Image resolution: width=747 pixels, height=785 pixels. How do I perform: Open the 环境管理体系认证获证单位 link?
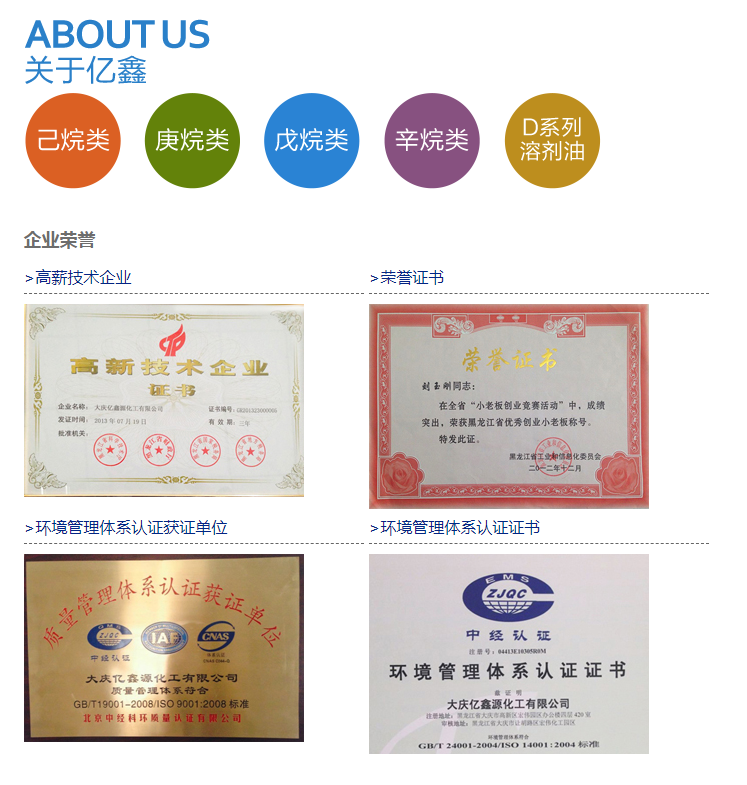click(x=126, y=528)
